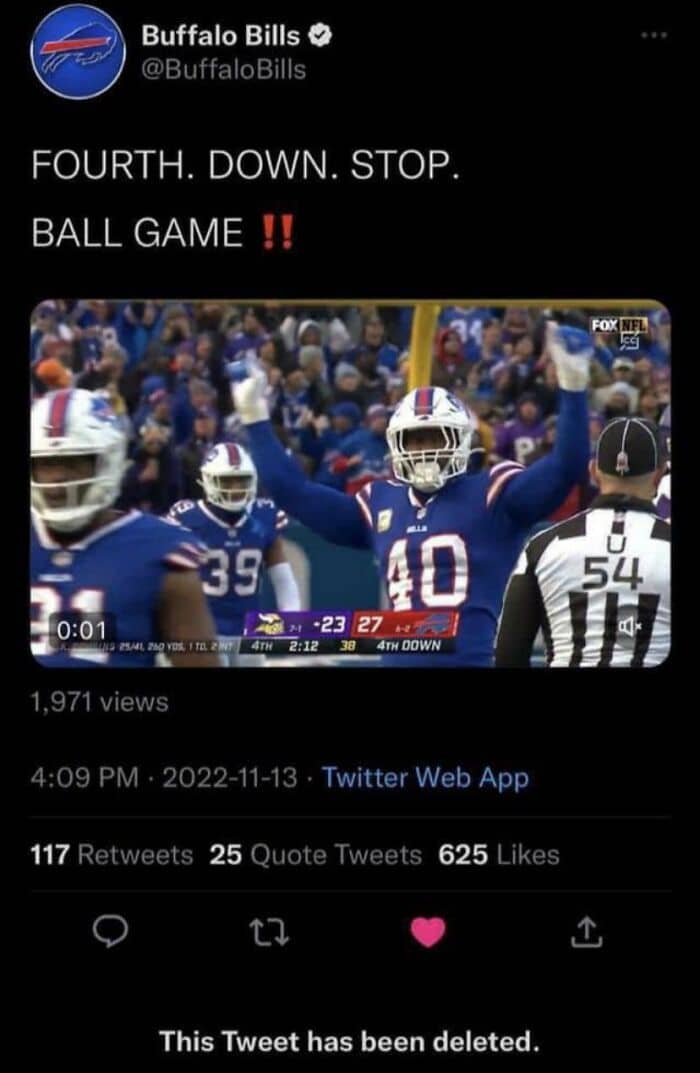View the 117 Retweets list
The image size is (700, 1073).
pyautogui.click(x=112, y=855)
